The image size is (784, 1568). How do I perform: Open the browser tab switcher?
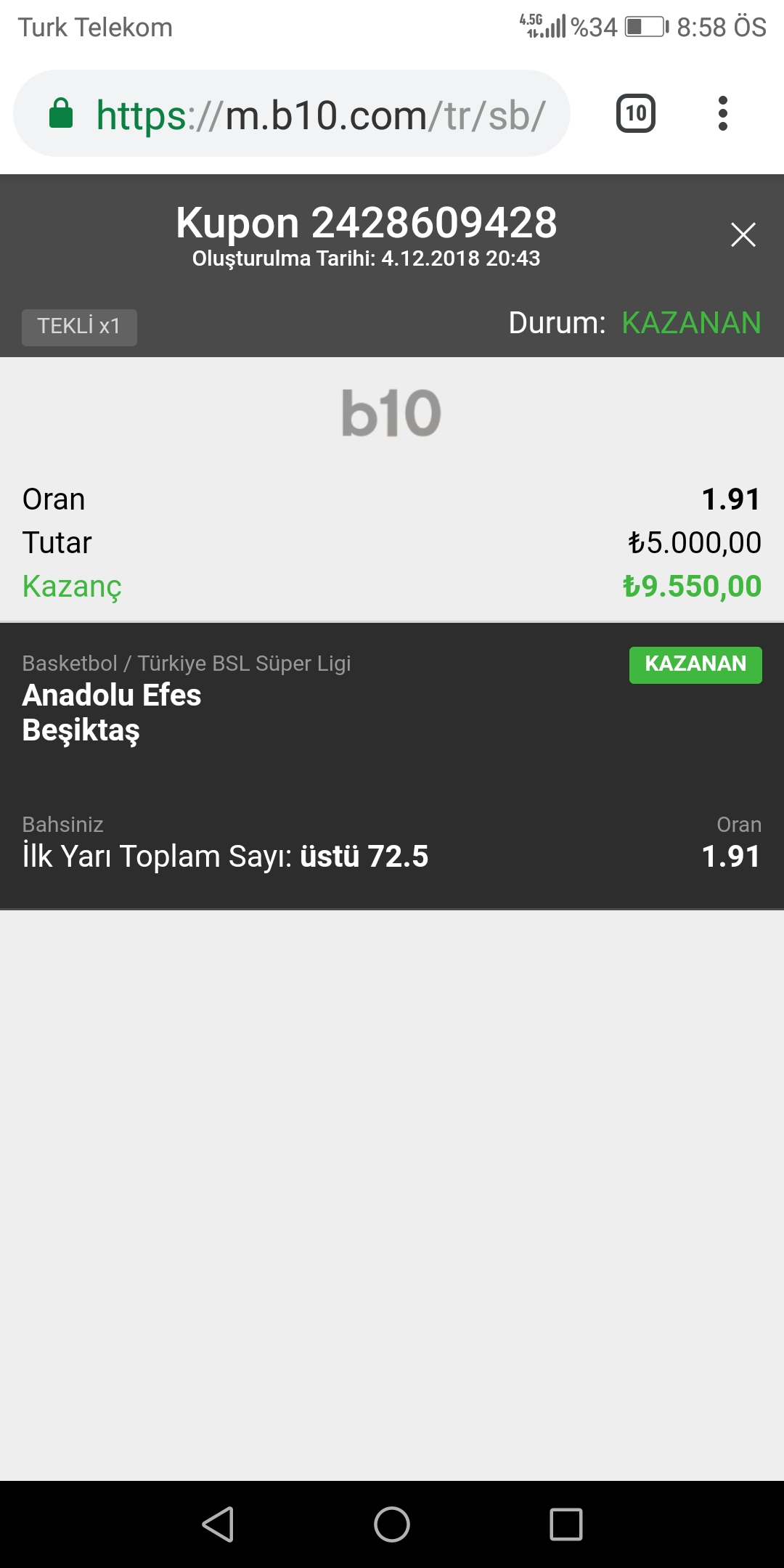[636, 114]
